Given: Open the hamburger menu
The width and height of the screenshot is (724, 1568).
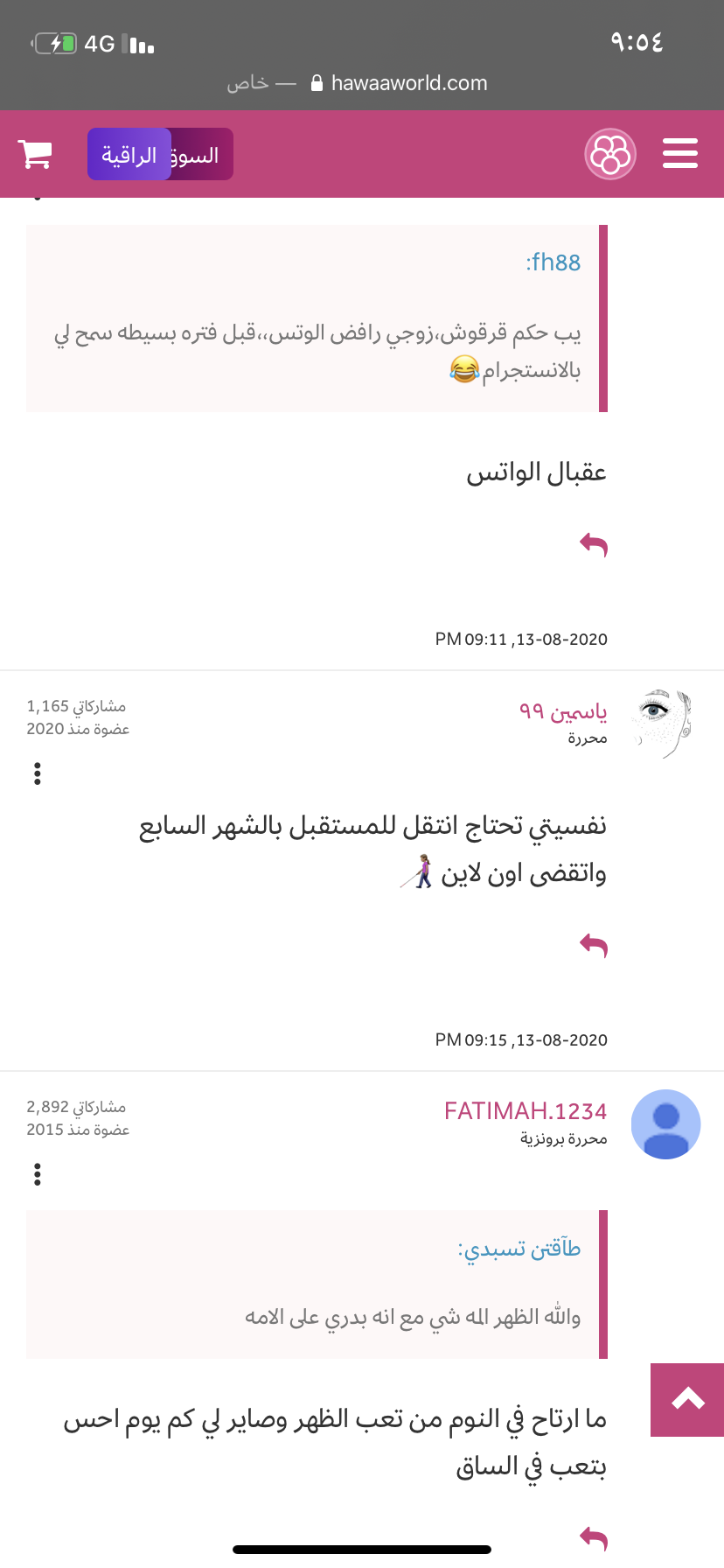Looking at the screenshot, I should coord(679,153).
